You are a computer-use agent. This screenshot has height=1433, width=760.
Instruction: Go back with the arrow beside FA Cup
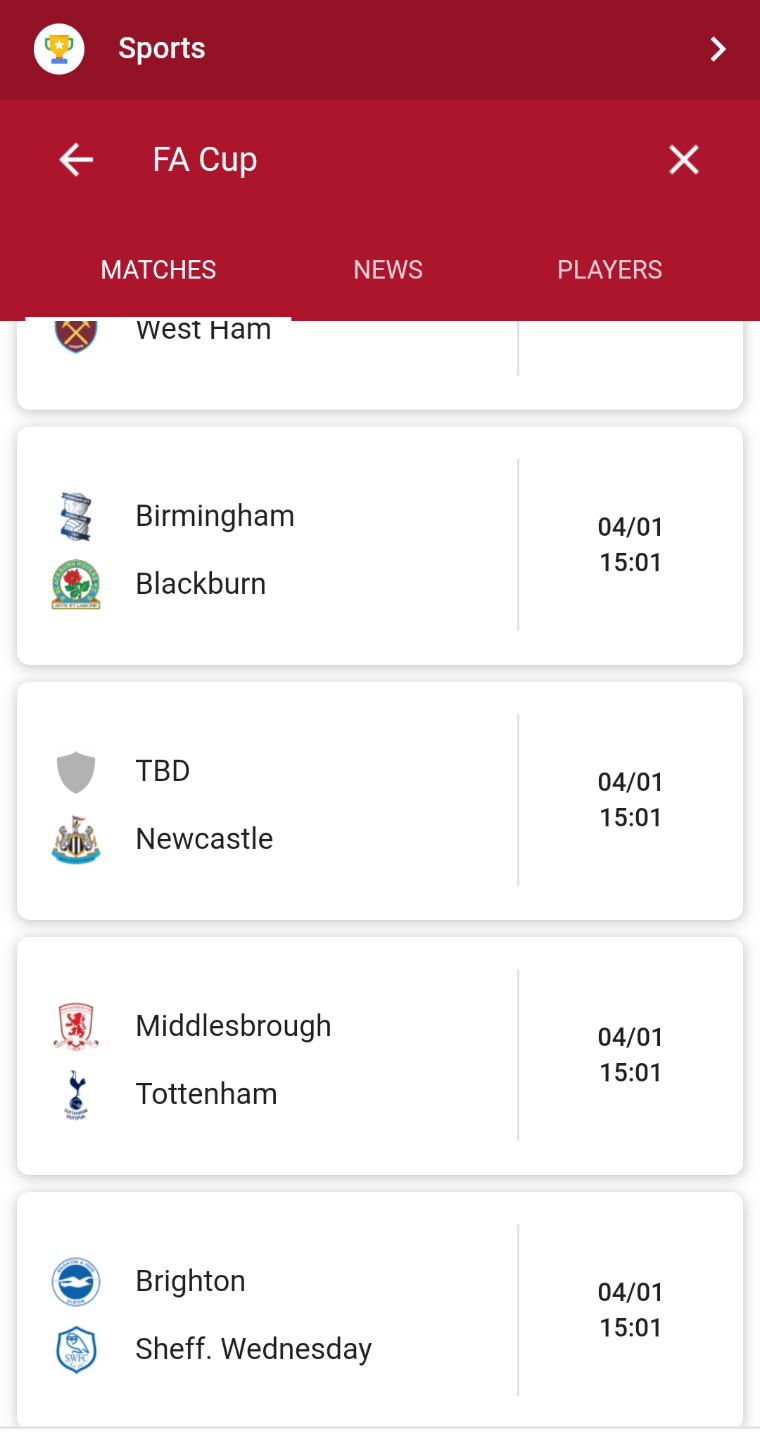(76, 160)
